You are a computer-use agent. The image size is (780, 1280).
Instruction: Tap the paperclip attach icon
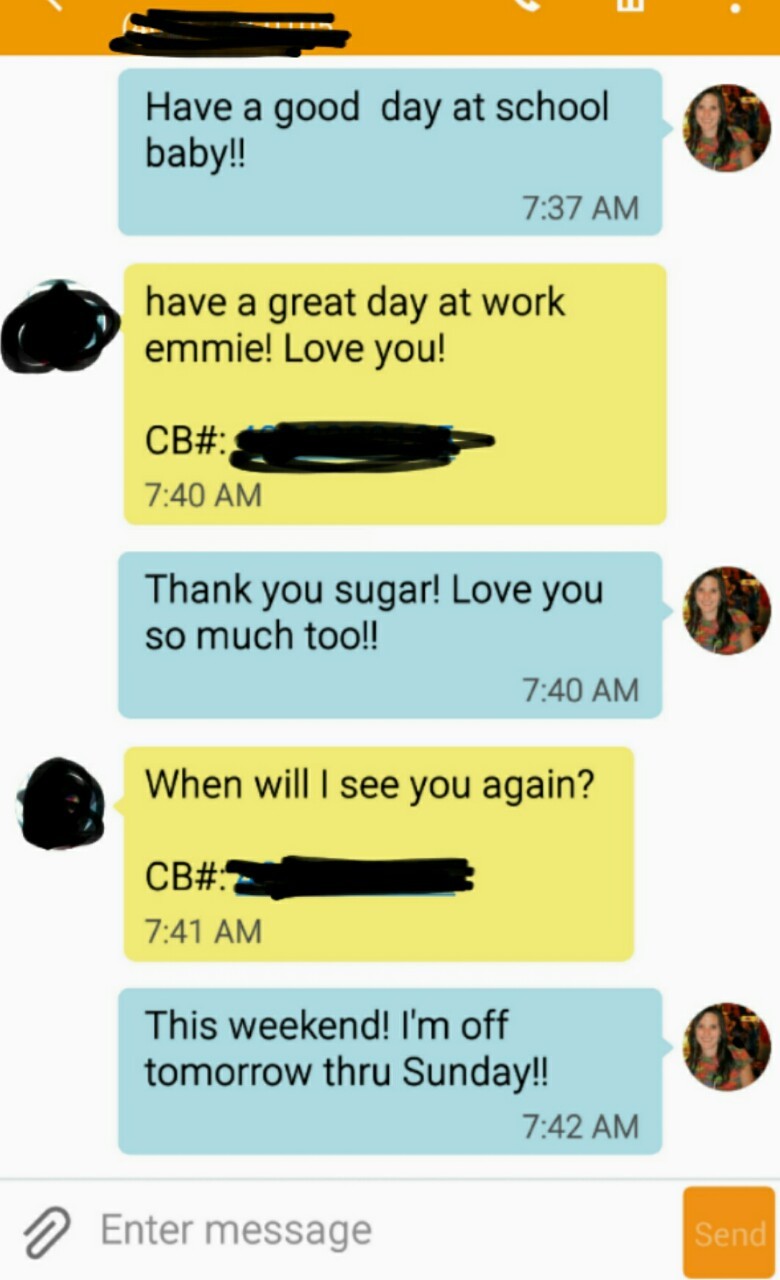click(45, 1232)
